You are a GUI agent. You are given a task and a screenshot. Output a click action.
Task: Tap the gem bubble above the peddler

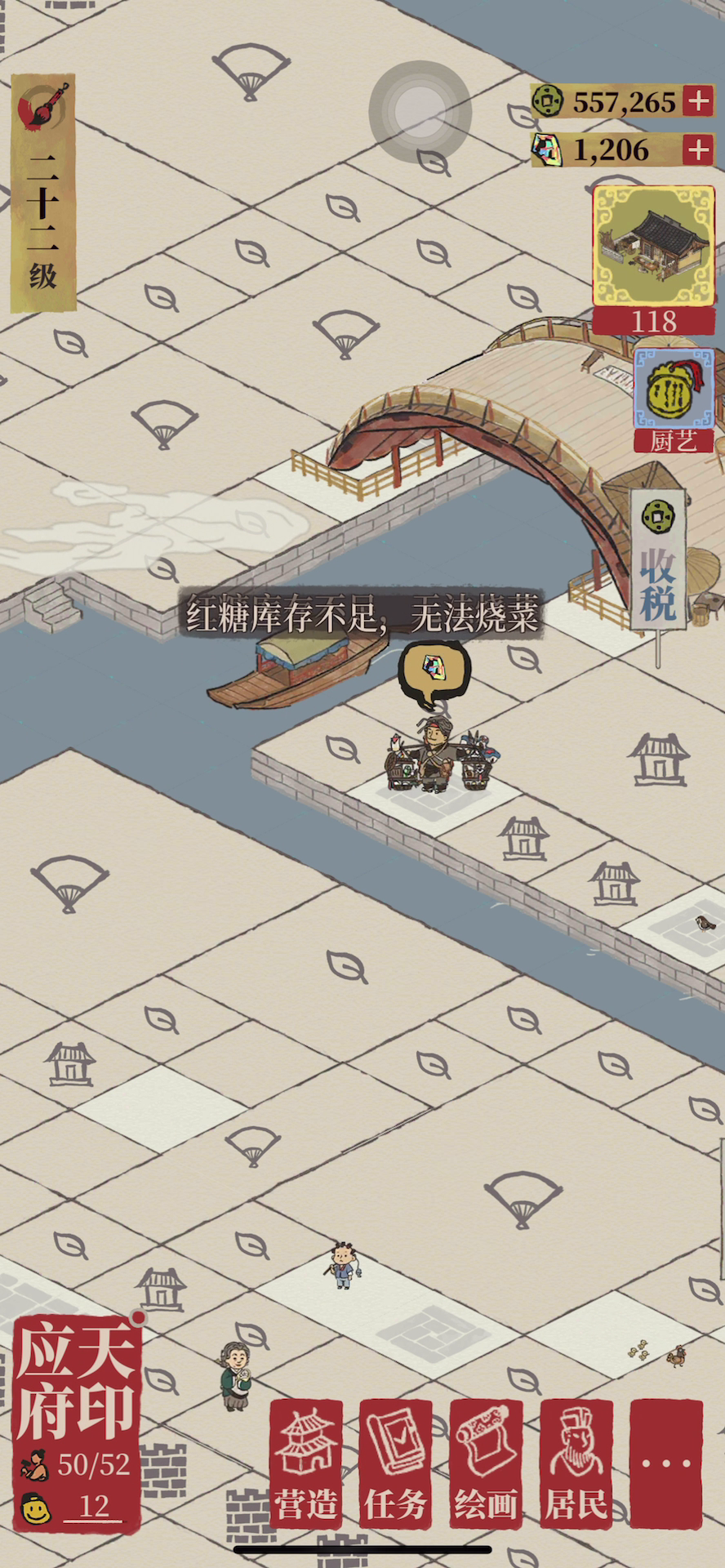(434, 672)
